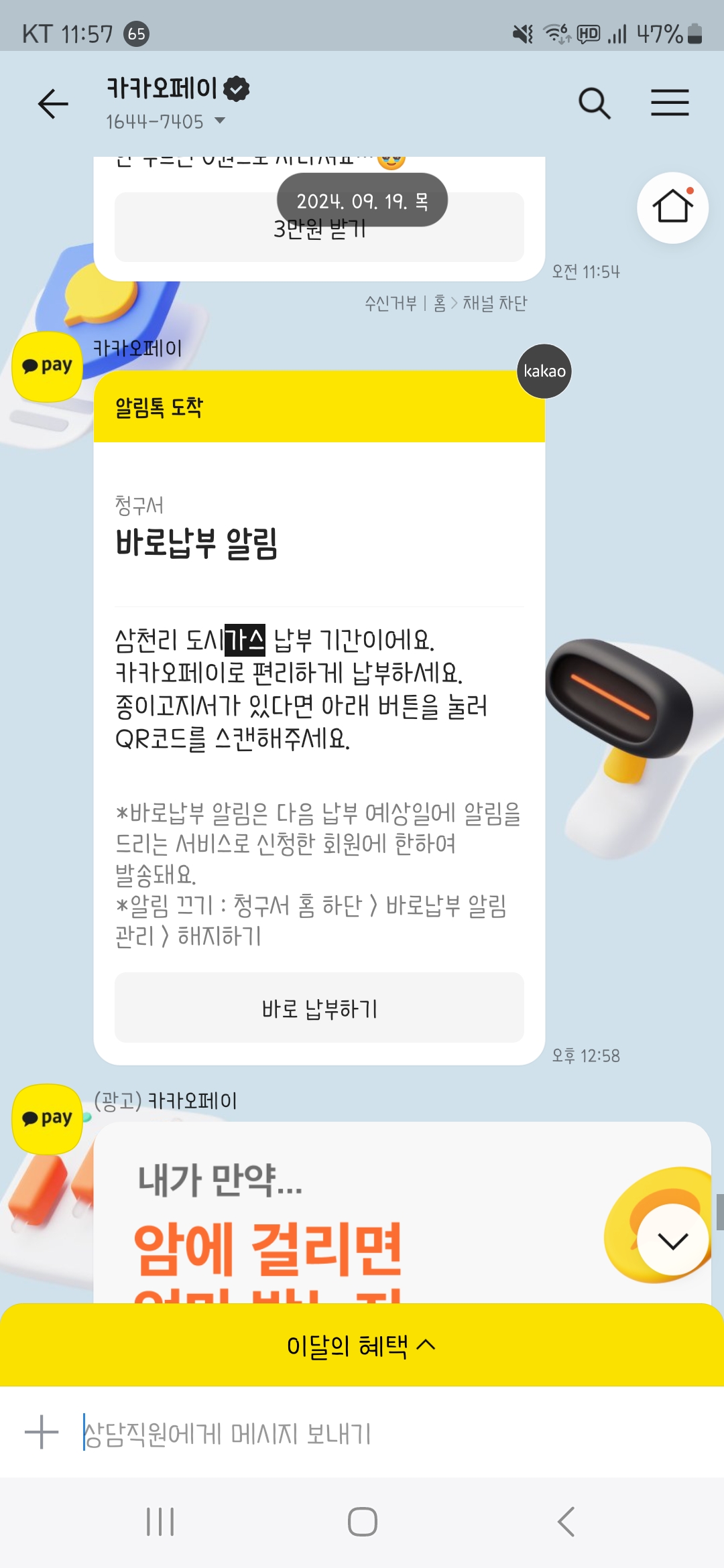Expand the 1644-7405 phone number dropdown
Viewport: 724px width, 1568px height.
pyautogui.click(x=219, y=121)
